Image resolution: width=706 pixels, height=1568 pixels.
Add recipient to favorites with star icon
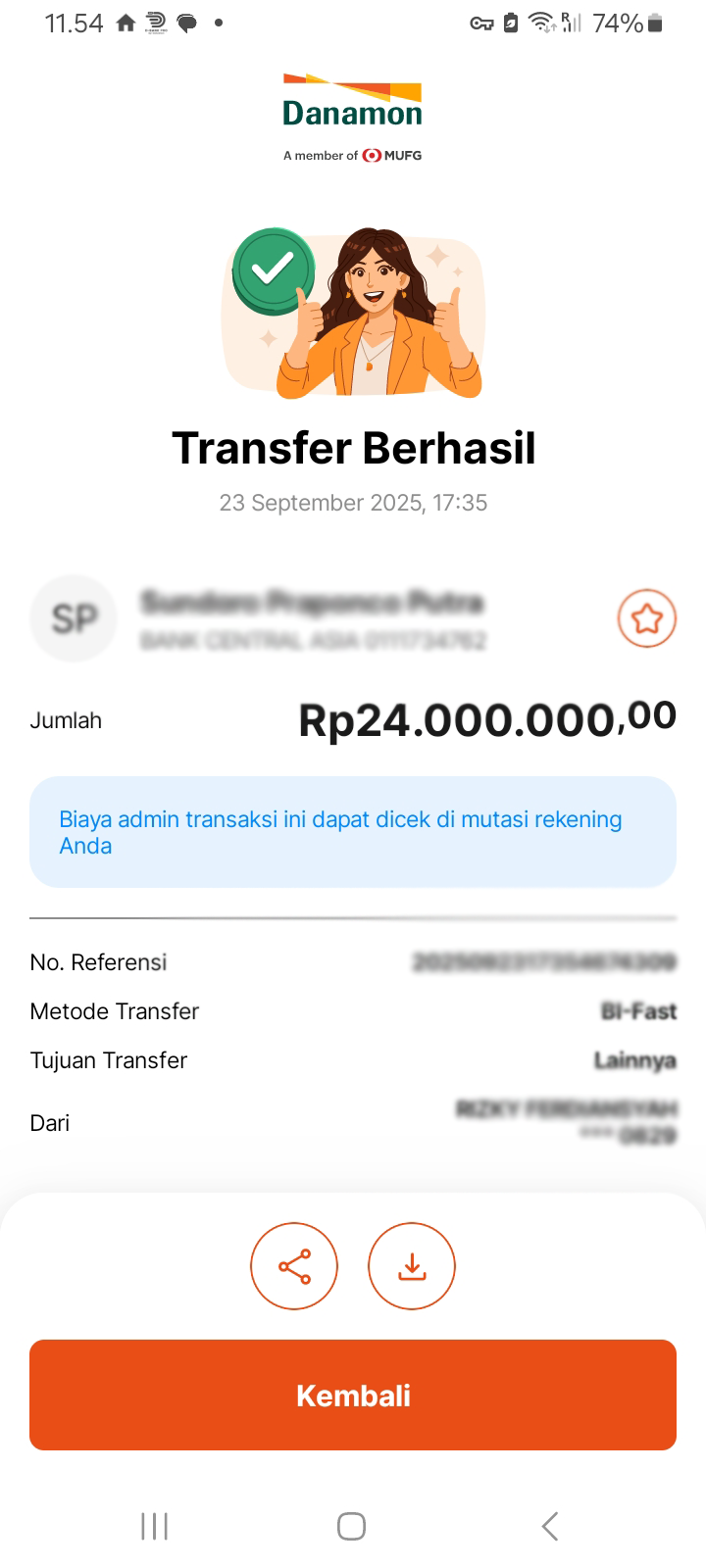(646, 618)
